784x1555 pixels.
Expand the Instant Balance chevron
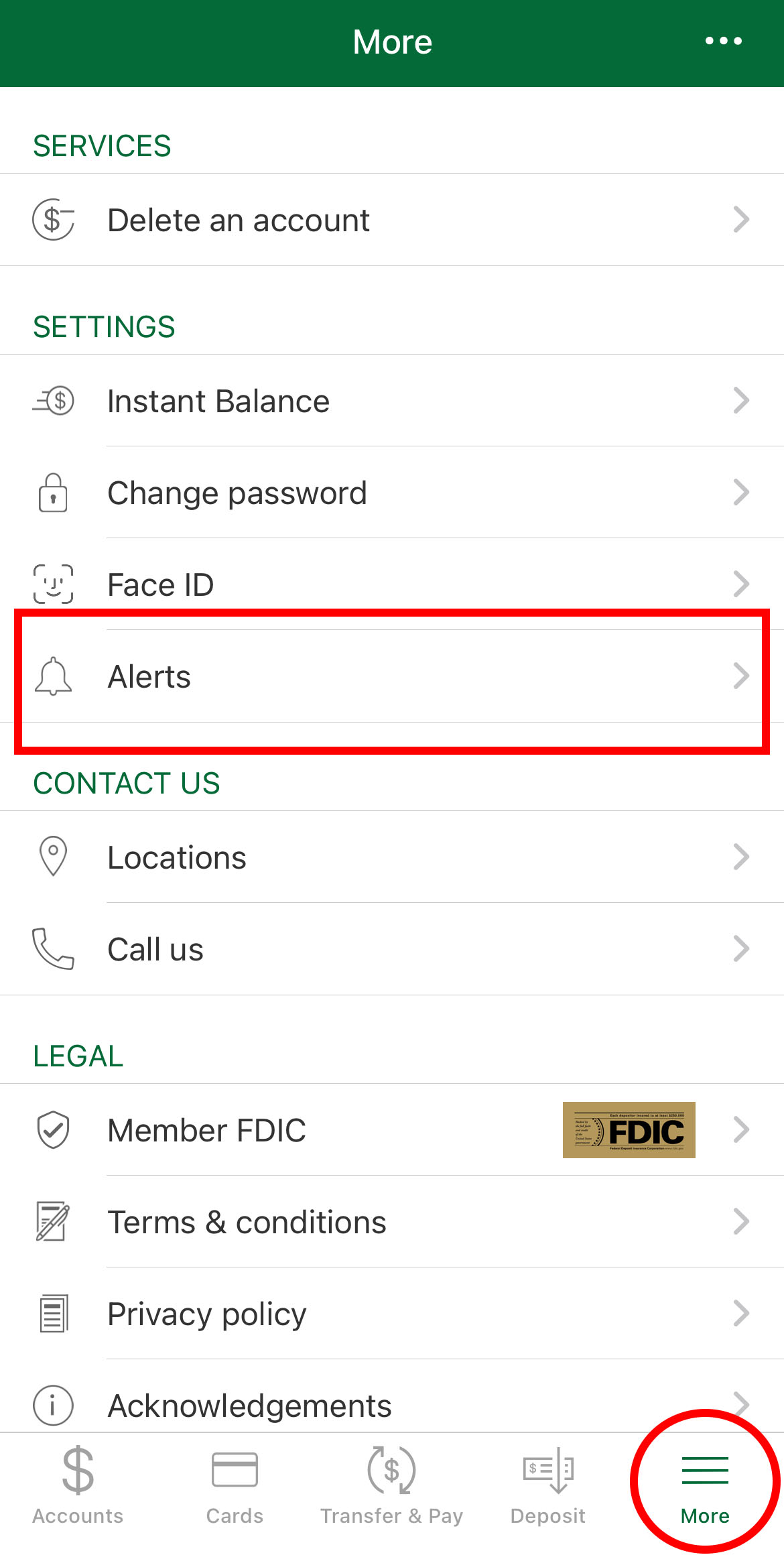point(741,400)
